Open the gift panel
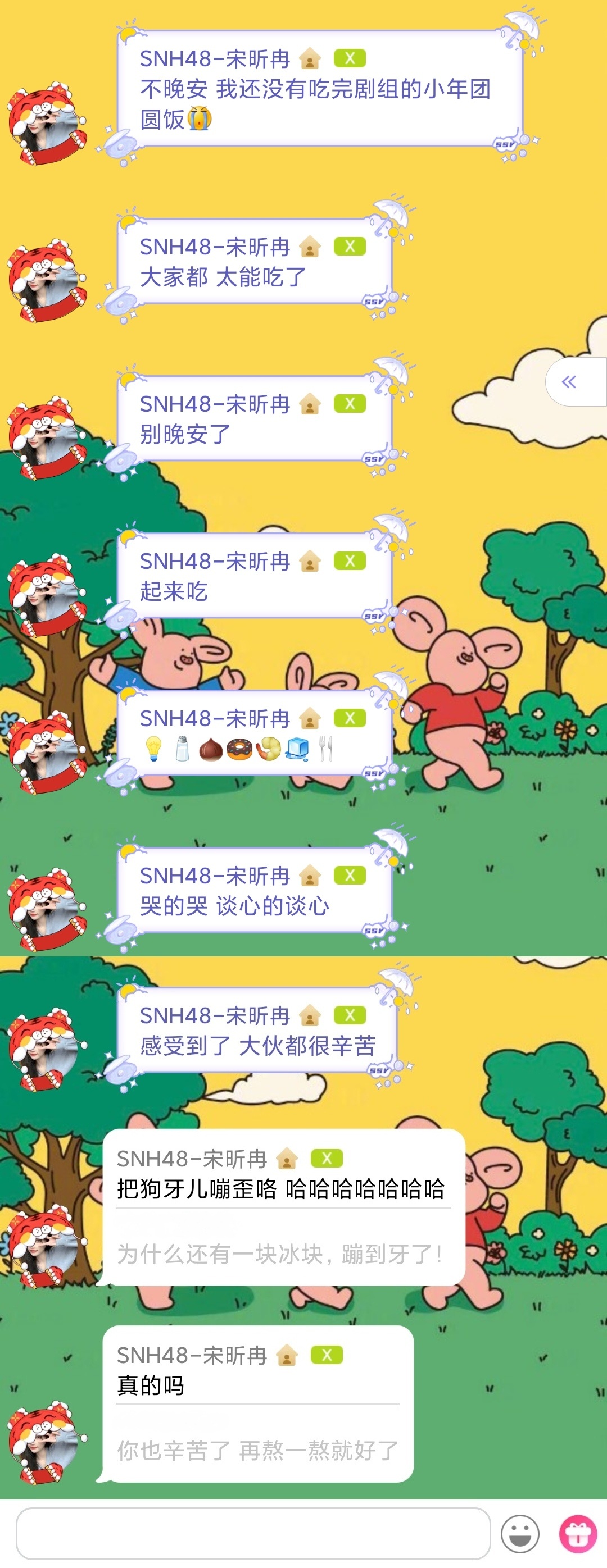Image resolution: width=607 pixels, height=1568 pixels. click(x=578, y=1534)
